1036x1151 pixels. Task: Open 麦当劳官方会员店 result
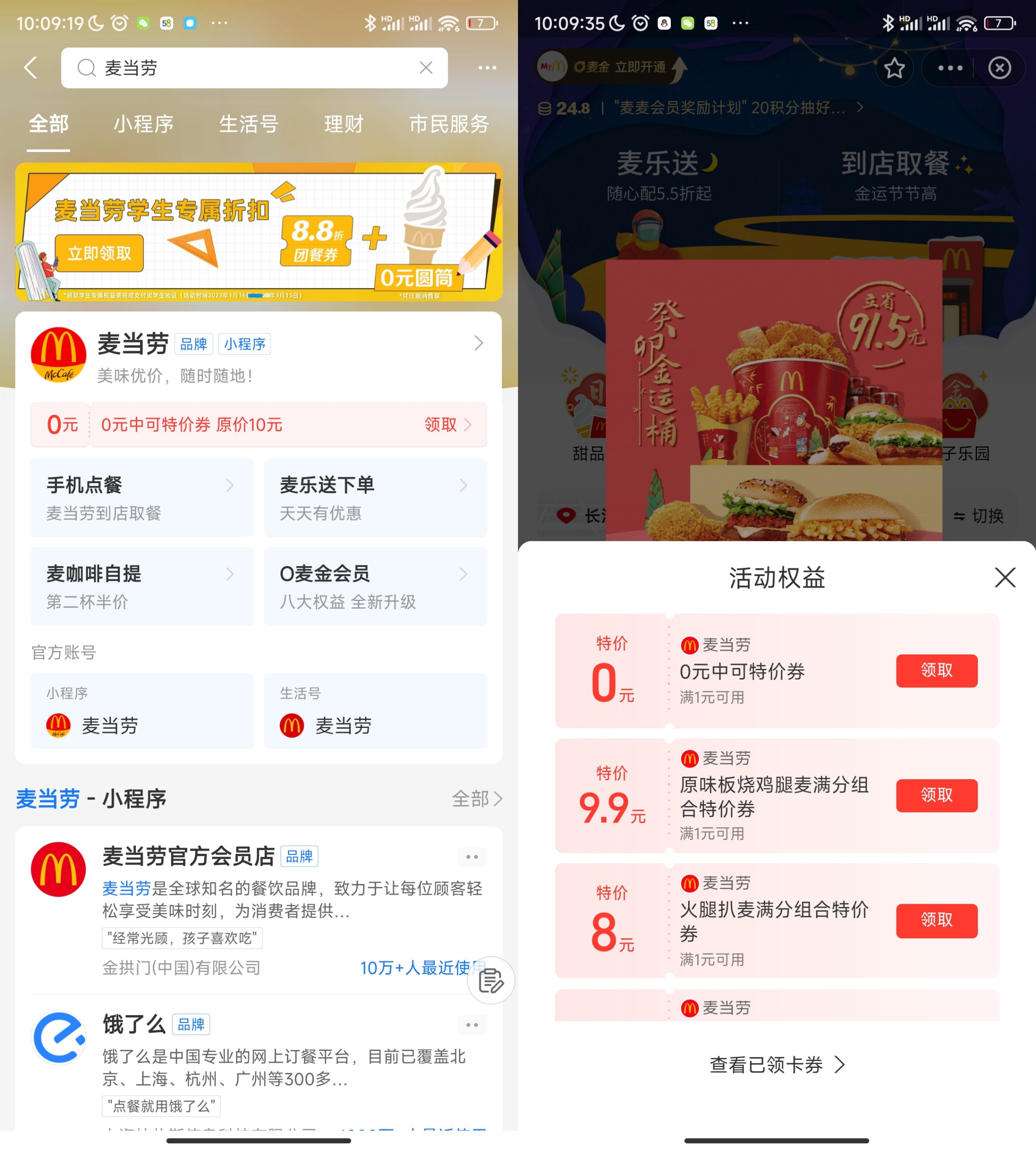point(188,856)
